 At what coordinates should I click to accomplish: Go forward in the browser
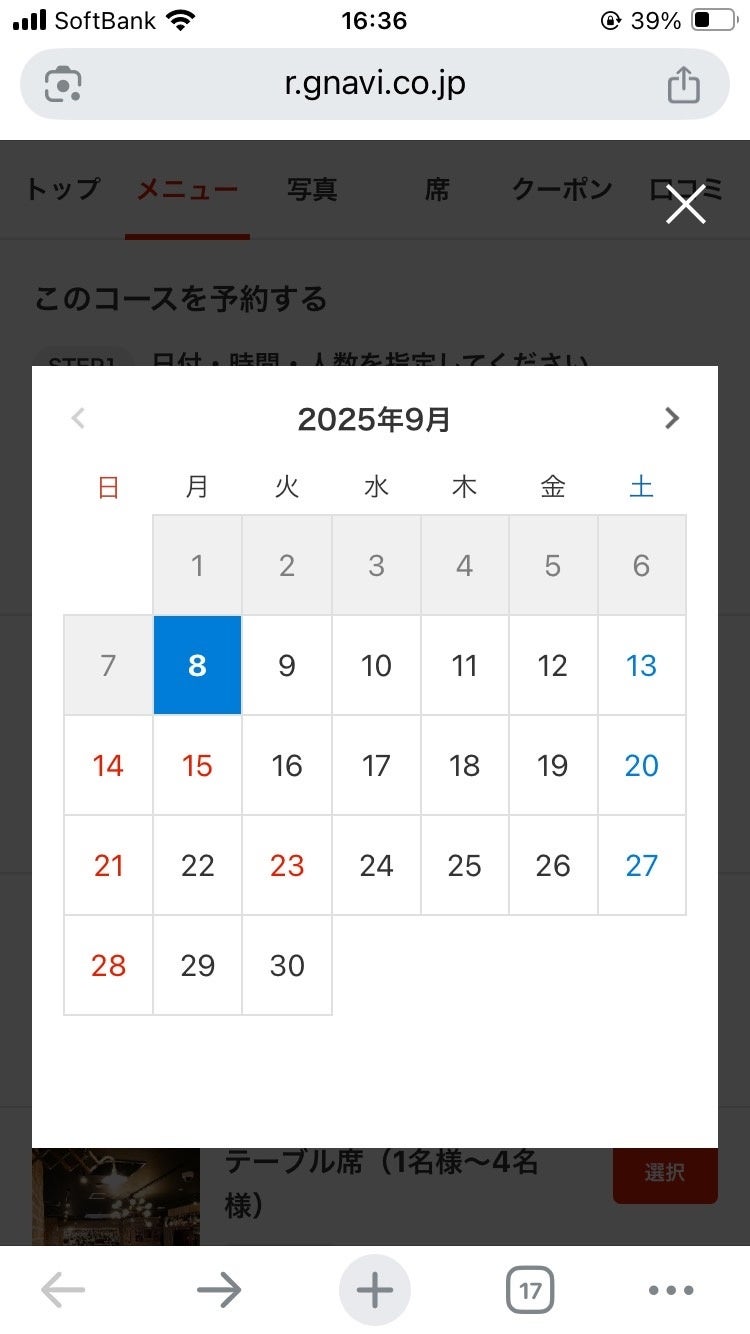click(219, 1290)
